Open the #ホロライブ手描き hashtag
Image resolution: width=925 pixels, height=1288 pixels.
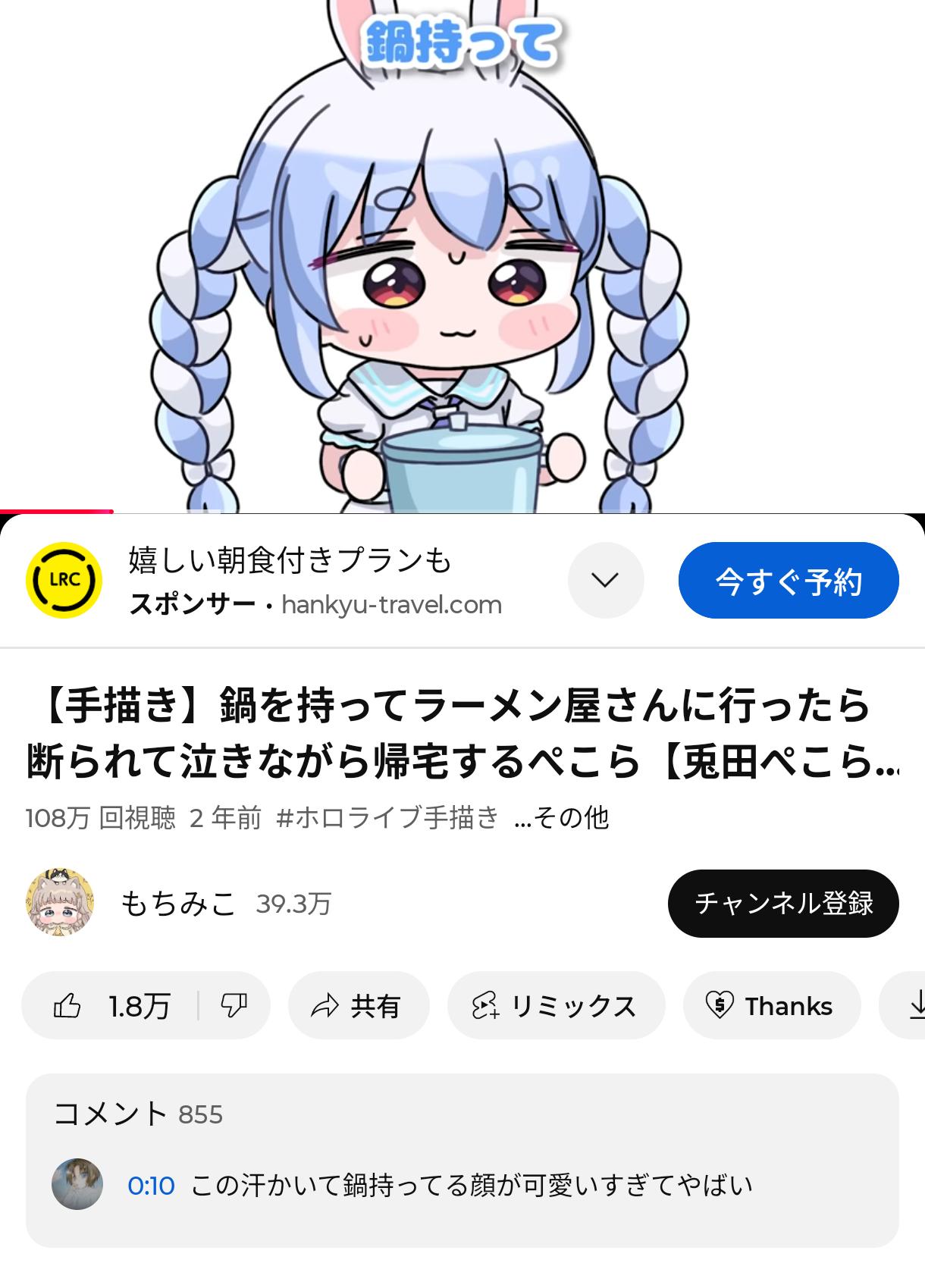pyautogui.click(x=388, y=818)
